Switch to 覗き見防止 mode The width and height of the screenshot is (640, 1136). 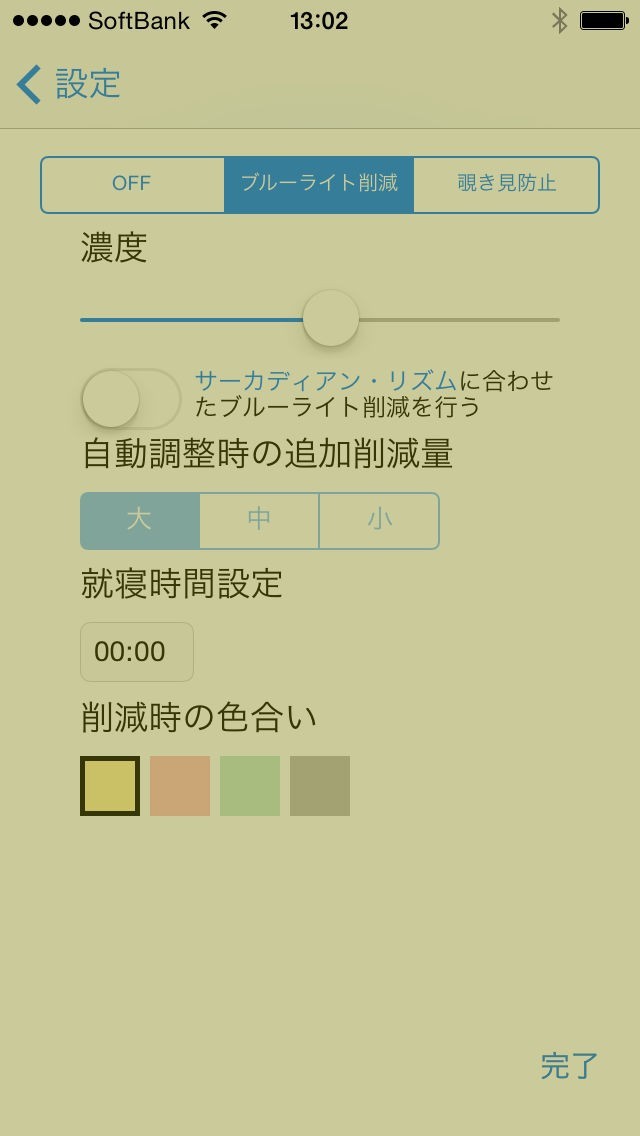click(x=506, y=184)
